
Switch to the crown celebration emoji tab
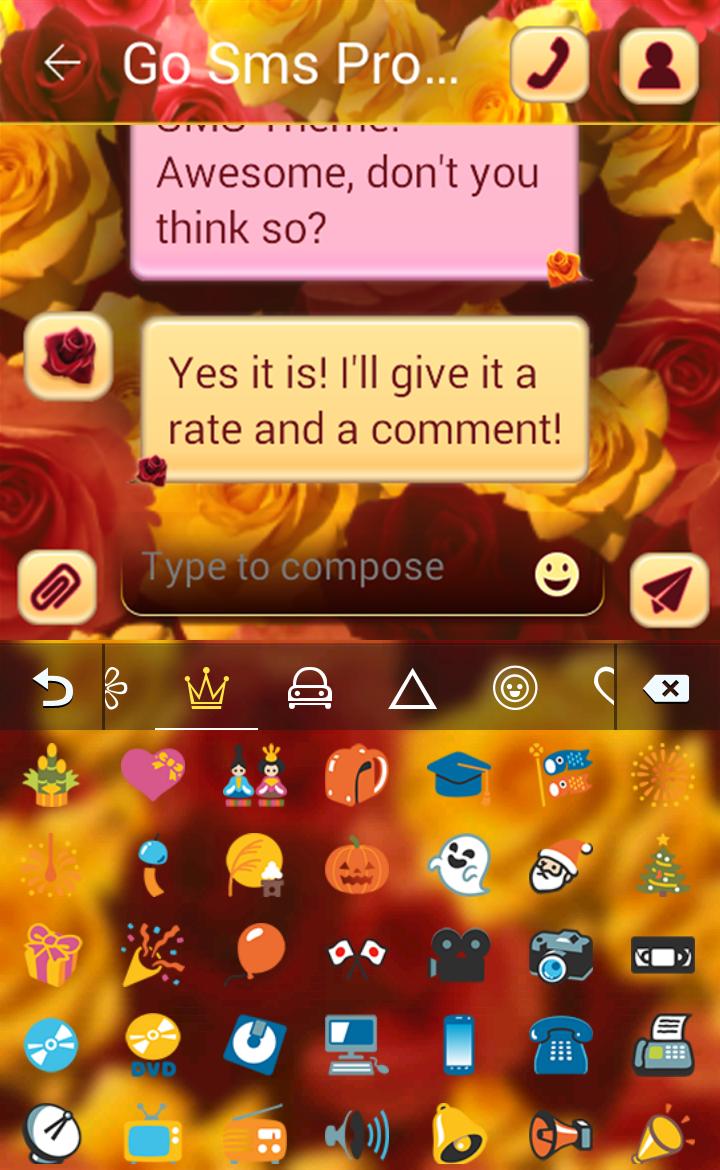coord(207,687)
